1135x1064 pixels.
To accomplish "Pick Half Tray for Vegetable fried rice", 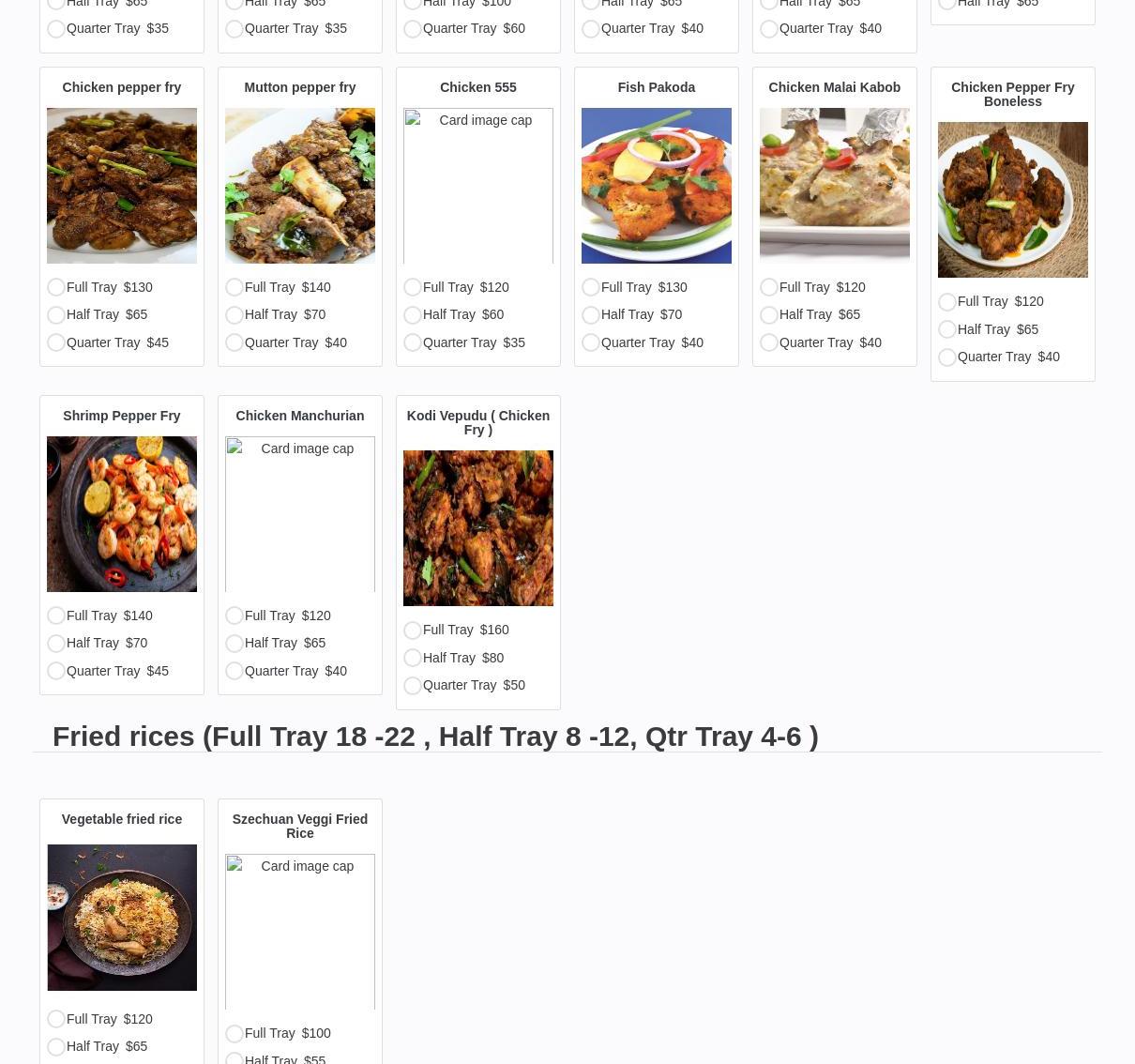I will click(x=56, y=1047).
